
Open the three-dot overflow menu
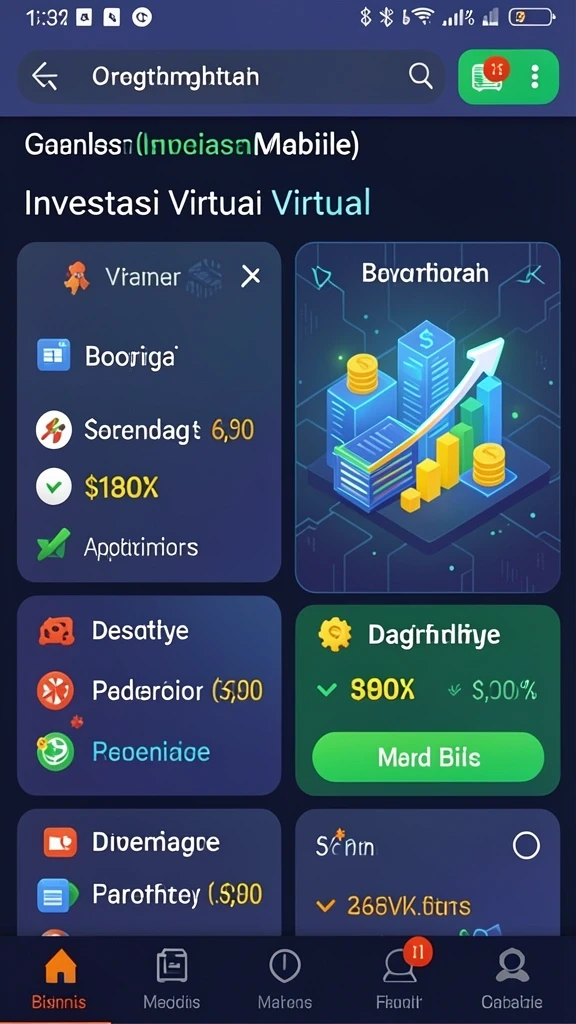coord(535,76)
